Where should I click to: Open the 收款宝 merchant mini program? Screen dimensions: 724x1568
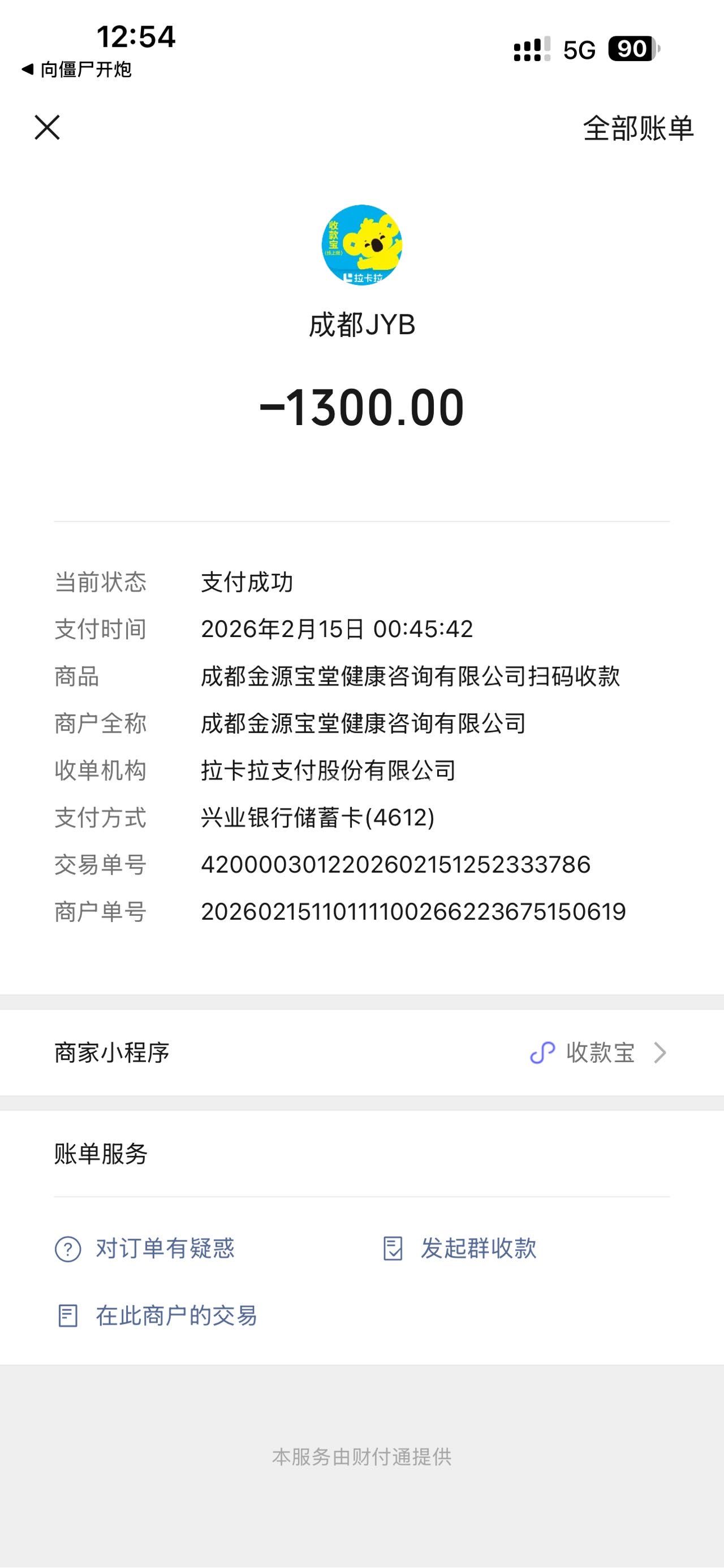[361, 1052]
